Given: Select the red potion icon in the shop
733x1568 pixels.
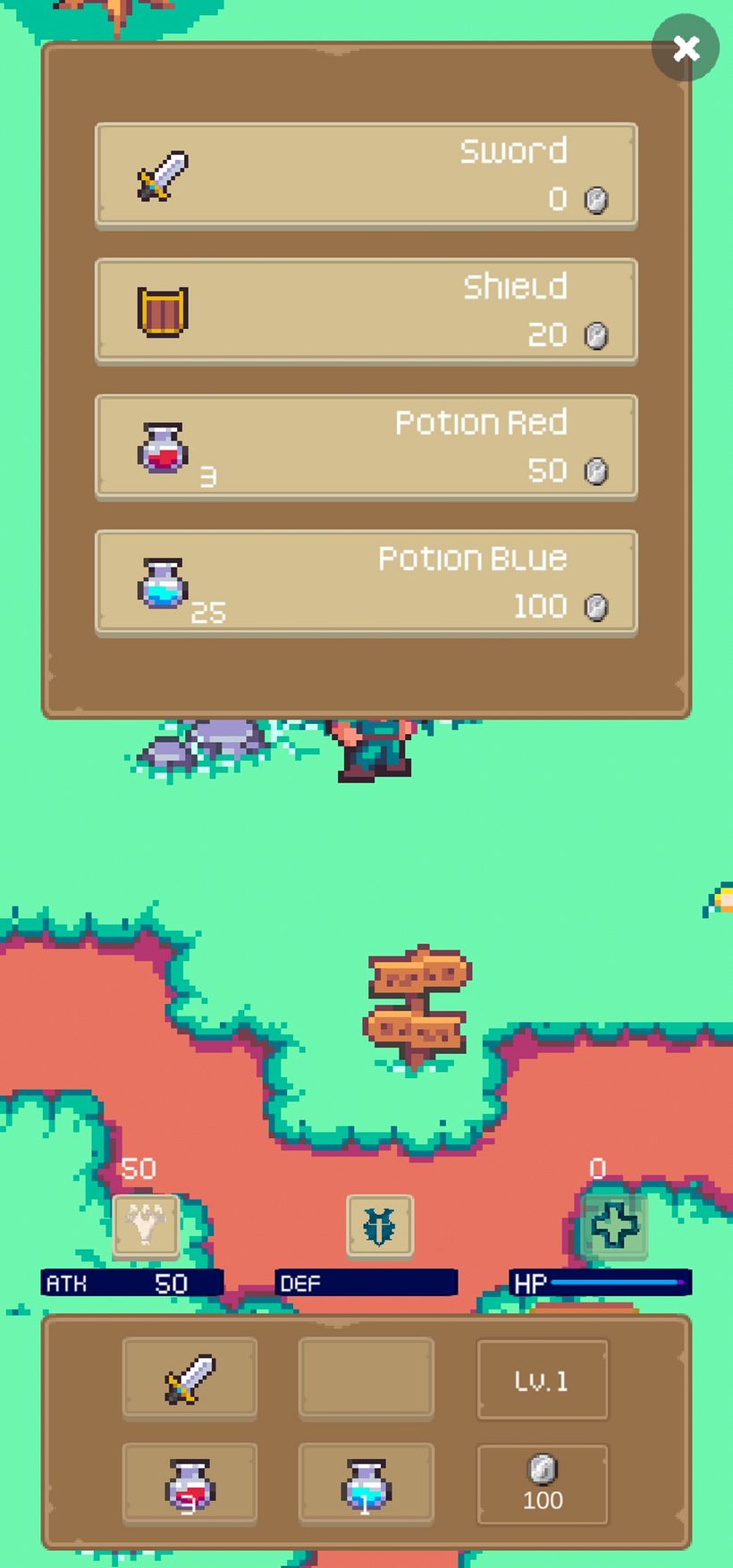Looking at the screenshot, I should tap(161, 447).
